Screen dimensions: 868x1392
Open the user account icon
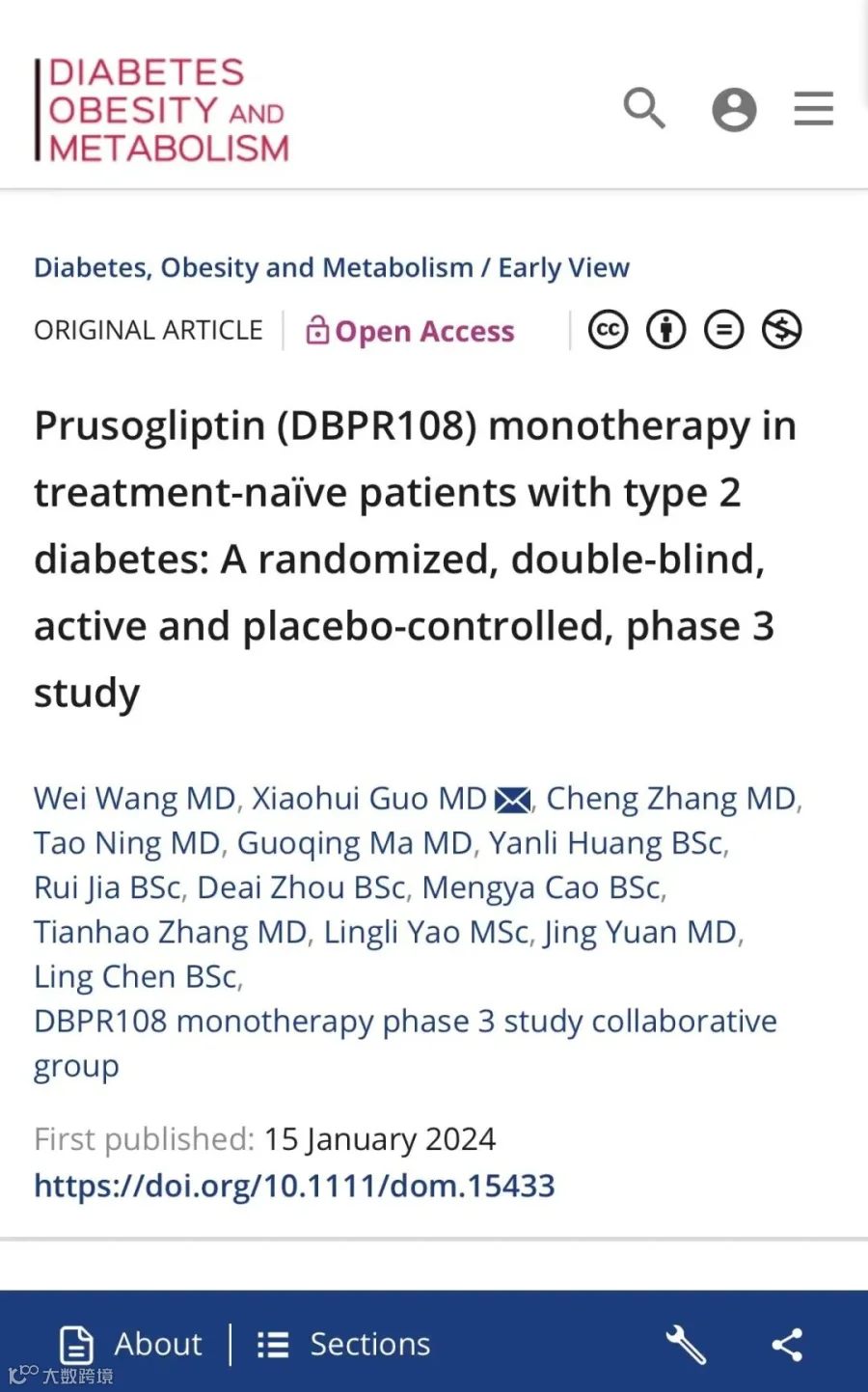(734, 109)
